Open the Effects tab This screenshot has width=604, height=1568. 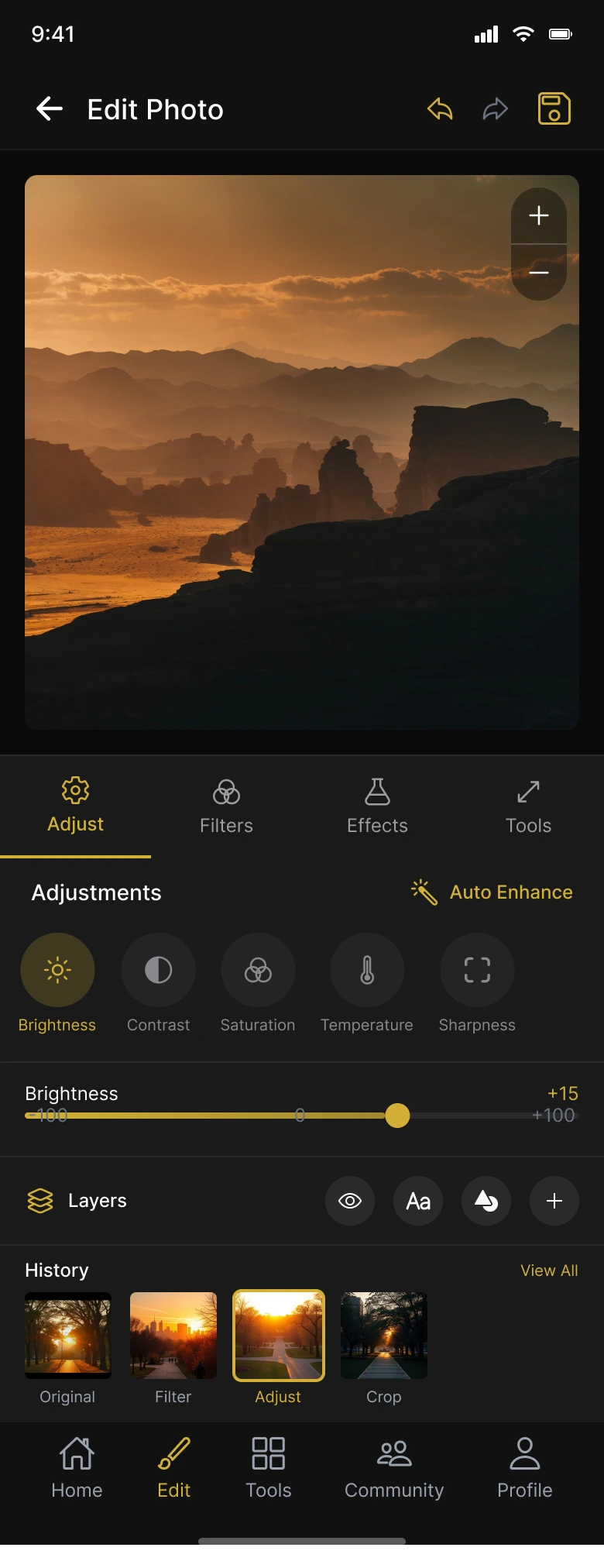coord(377,807)
